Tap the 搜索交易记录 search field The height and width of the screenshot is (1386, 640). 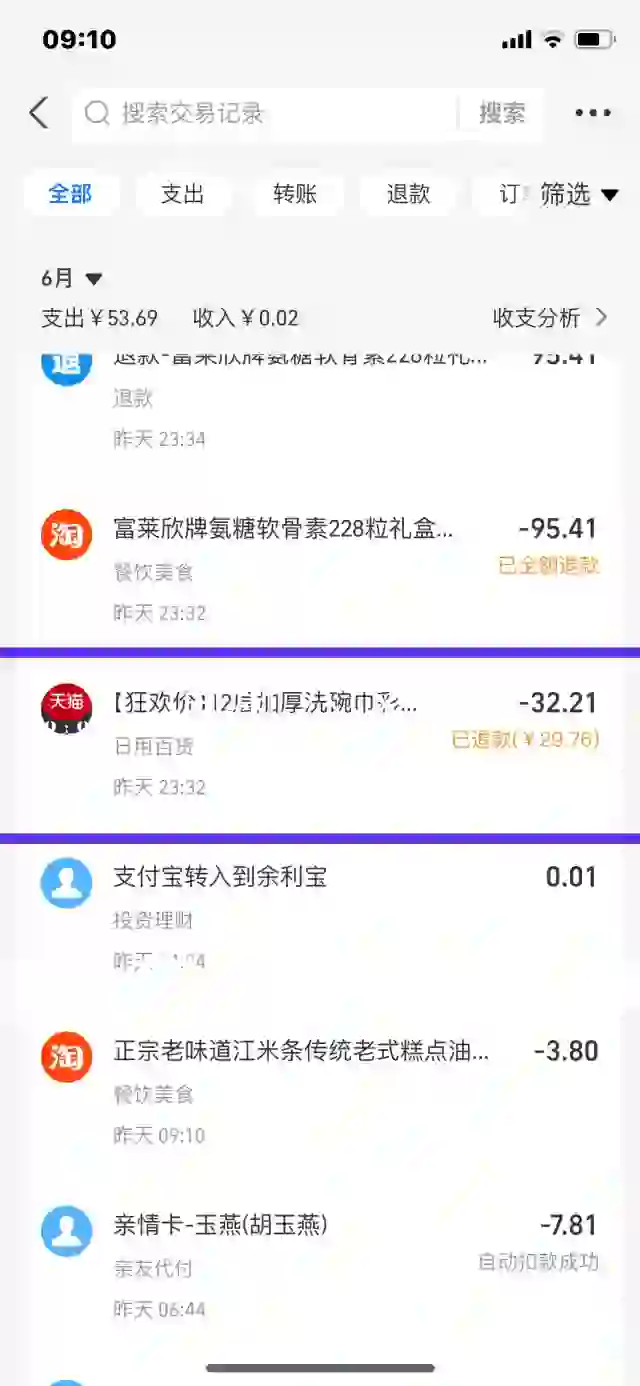click(x=265, y=113)
